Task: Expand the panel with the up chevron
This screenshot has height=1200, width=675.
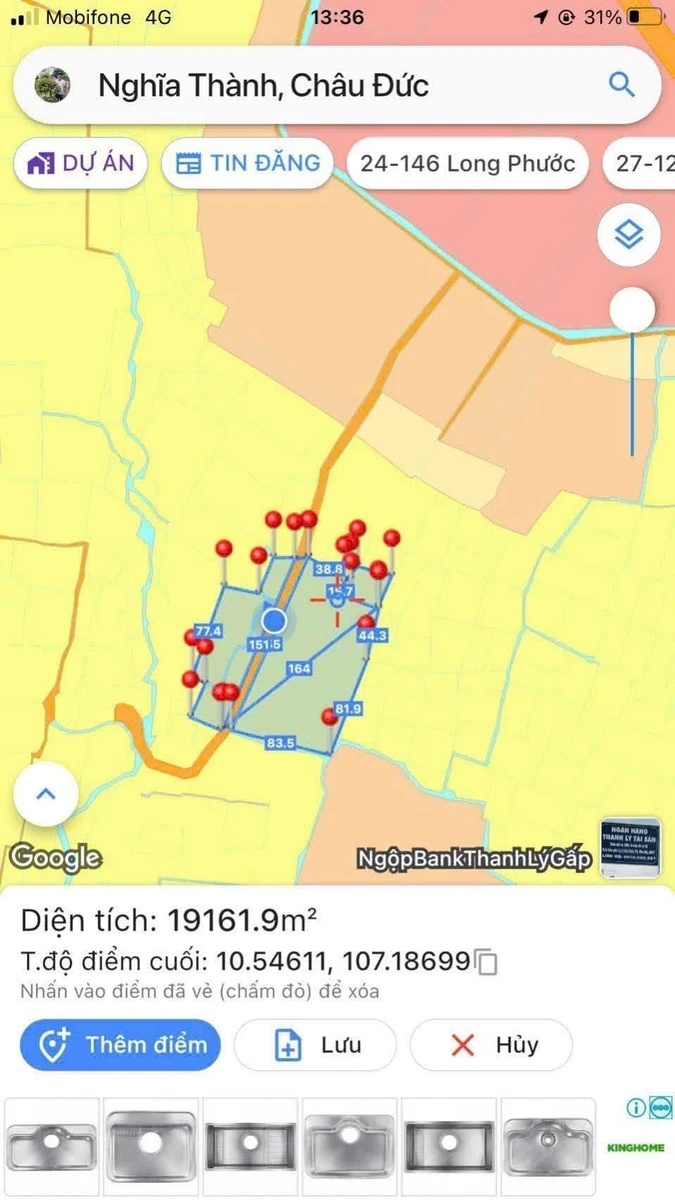Action: [45, 795]
